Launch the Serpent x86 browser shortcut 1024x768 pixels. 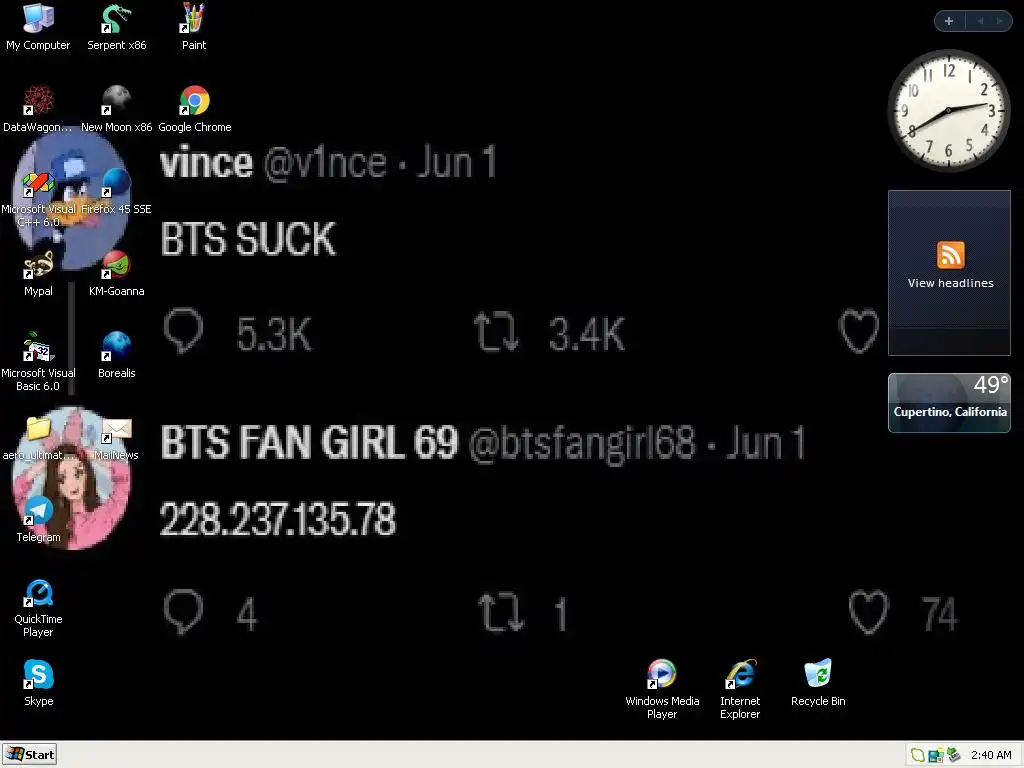click(x=116, y=19)
